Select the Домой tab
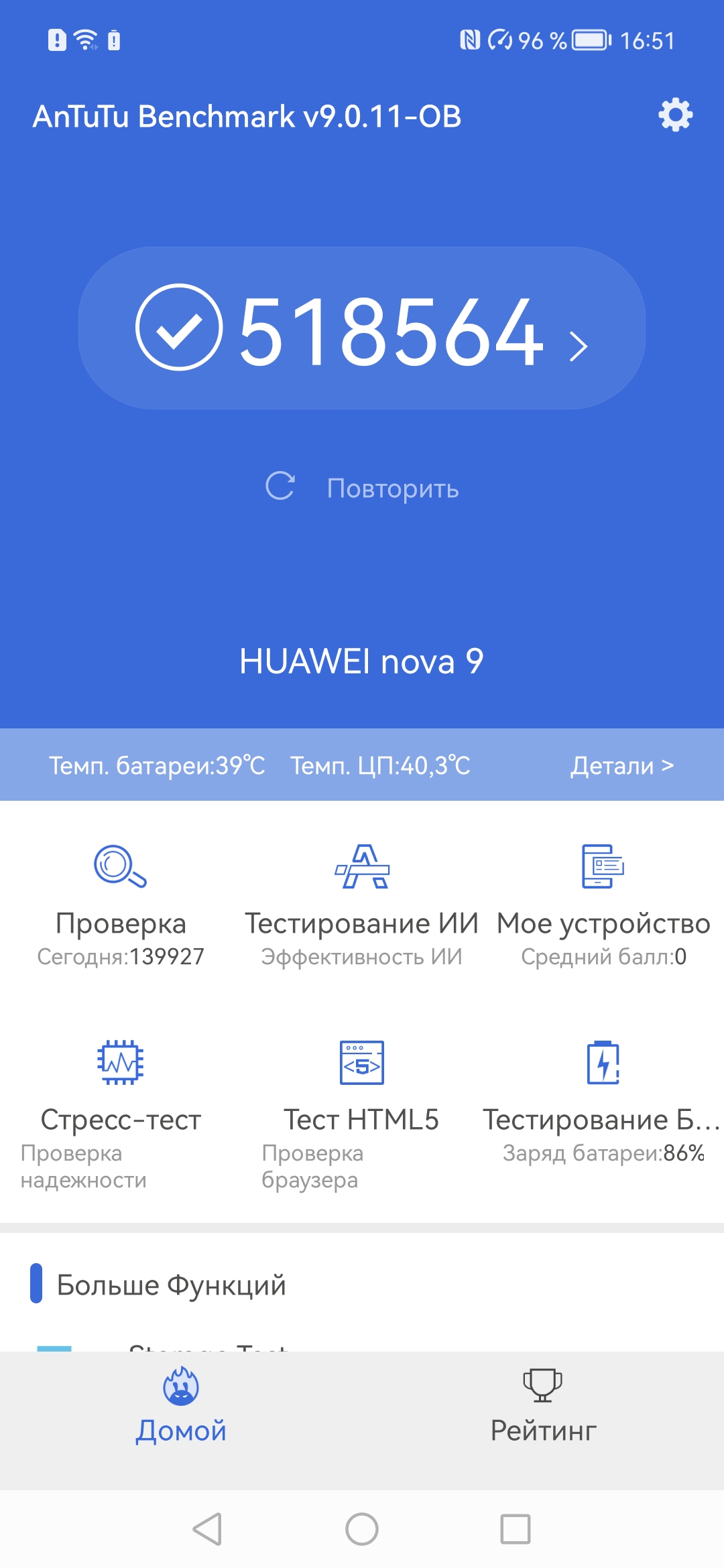This screenshot has height=1568, width=724. coord(181,1407)
